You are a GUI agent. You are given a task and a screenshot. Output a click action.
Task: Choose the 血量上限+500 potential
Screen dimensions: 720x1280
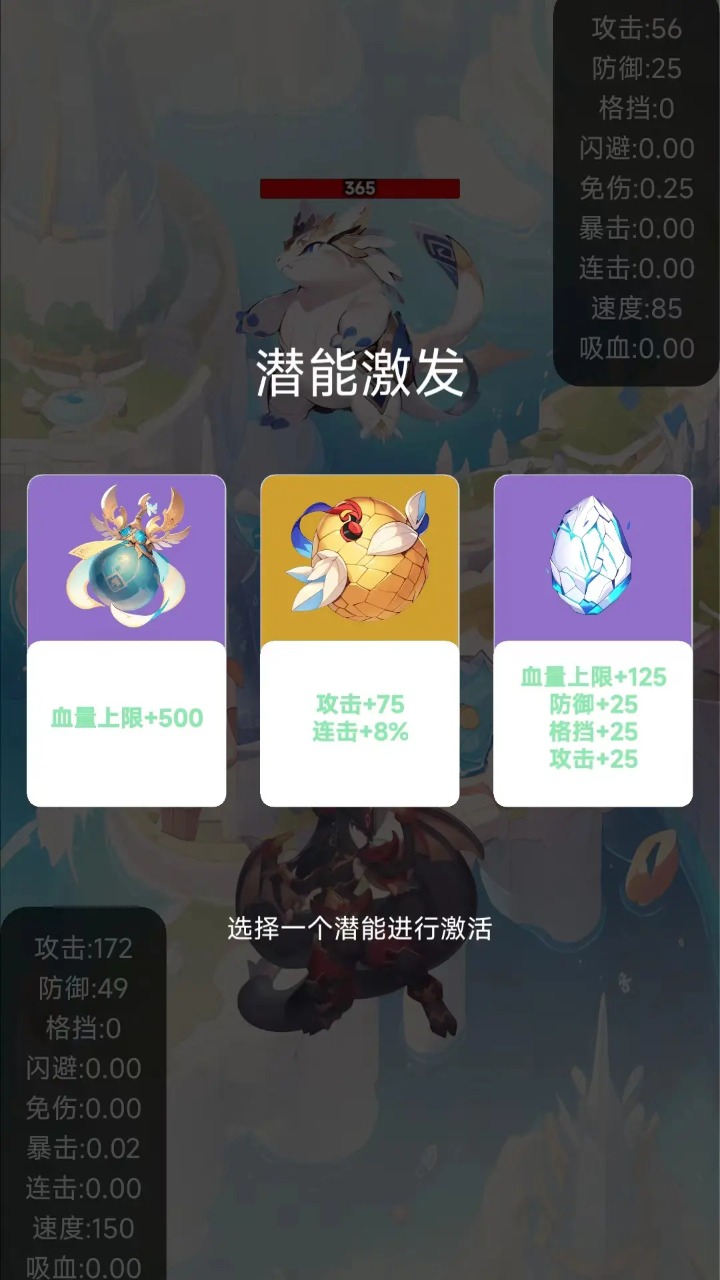click(x=126, y=717)
